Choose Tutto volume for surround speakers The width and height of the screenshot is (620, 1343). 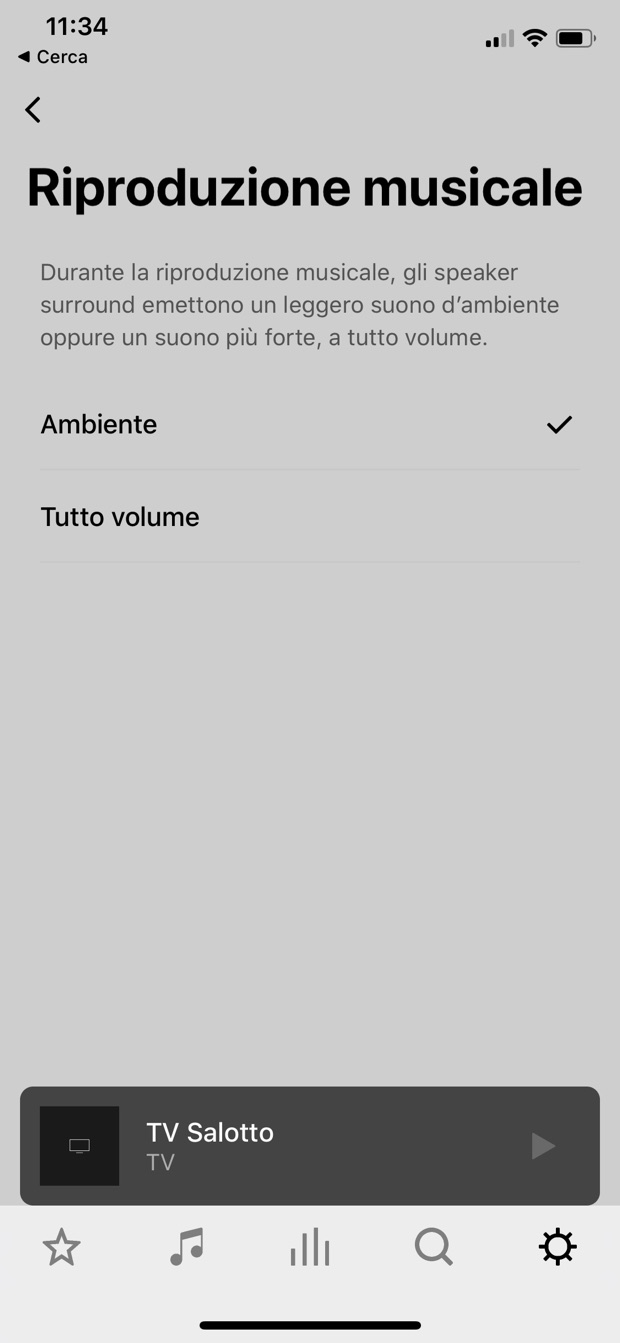tap(309, 517)
